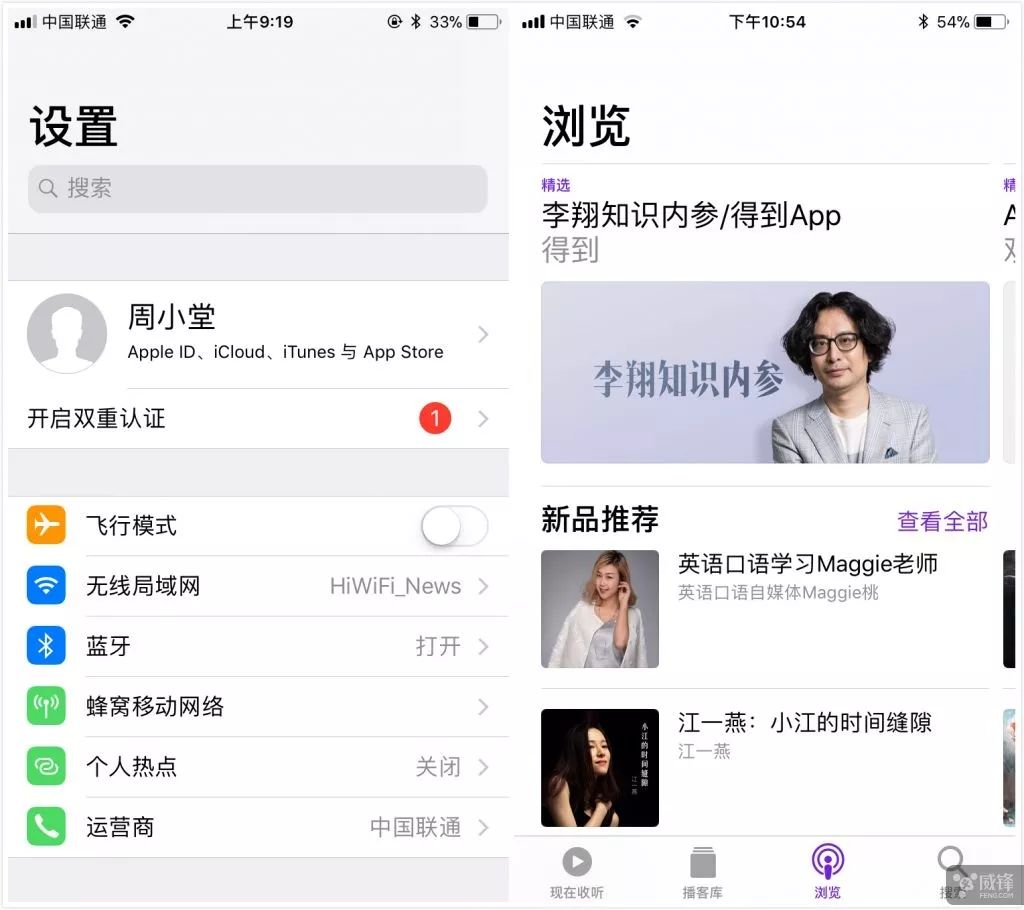
Task: Switch to the 现在收听 tab
Action: click(577, 872)
